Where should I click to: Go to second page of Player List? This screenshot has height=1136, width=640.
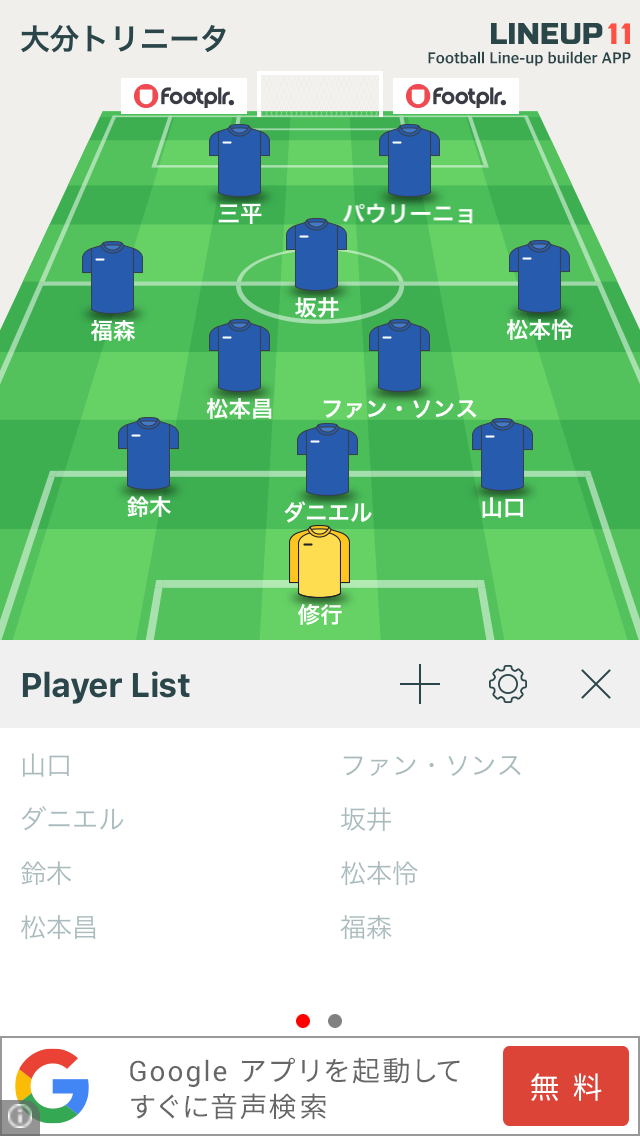point(335,1021)
